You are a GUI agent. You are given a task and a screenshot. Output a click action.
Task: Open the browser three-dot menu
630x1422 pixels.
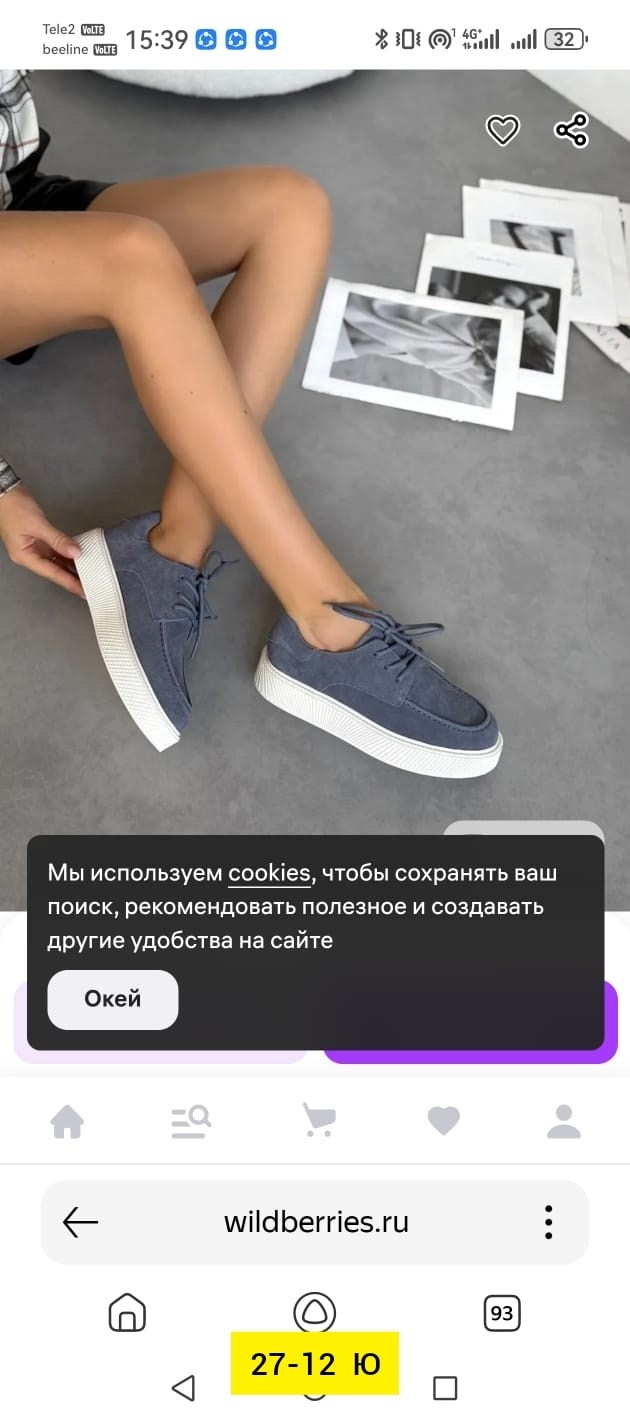click(548, 1221)
